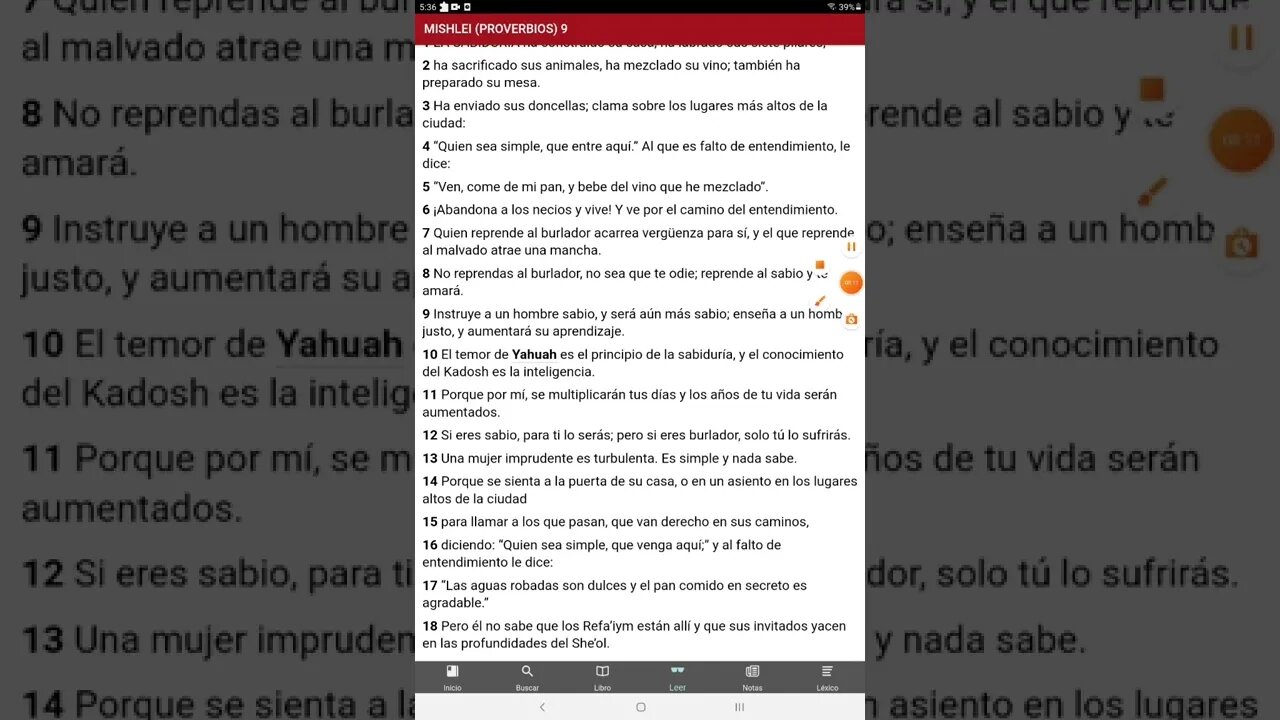The height and width of the screenshot is (720, 1280).
Task: Open the Buscar search tab
Action: [527, 677]
